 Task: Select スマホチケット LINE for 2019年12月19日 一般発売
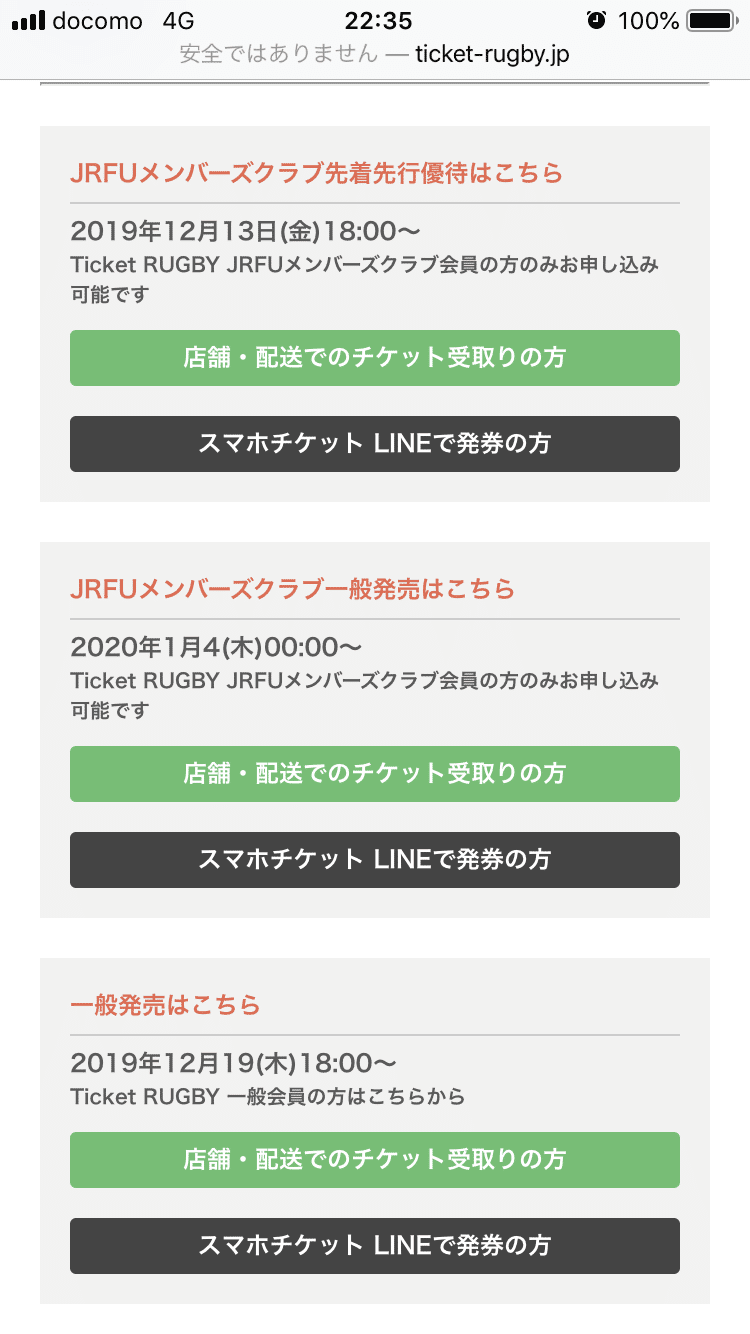[375, 1246]
